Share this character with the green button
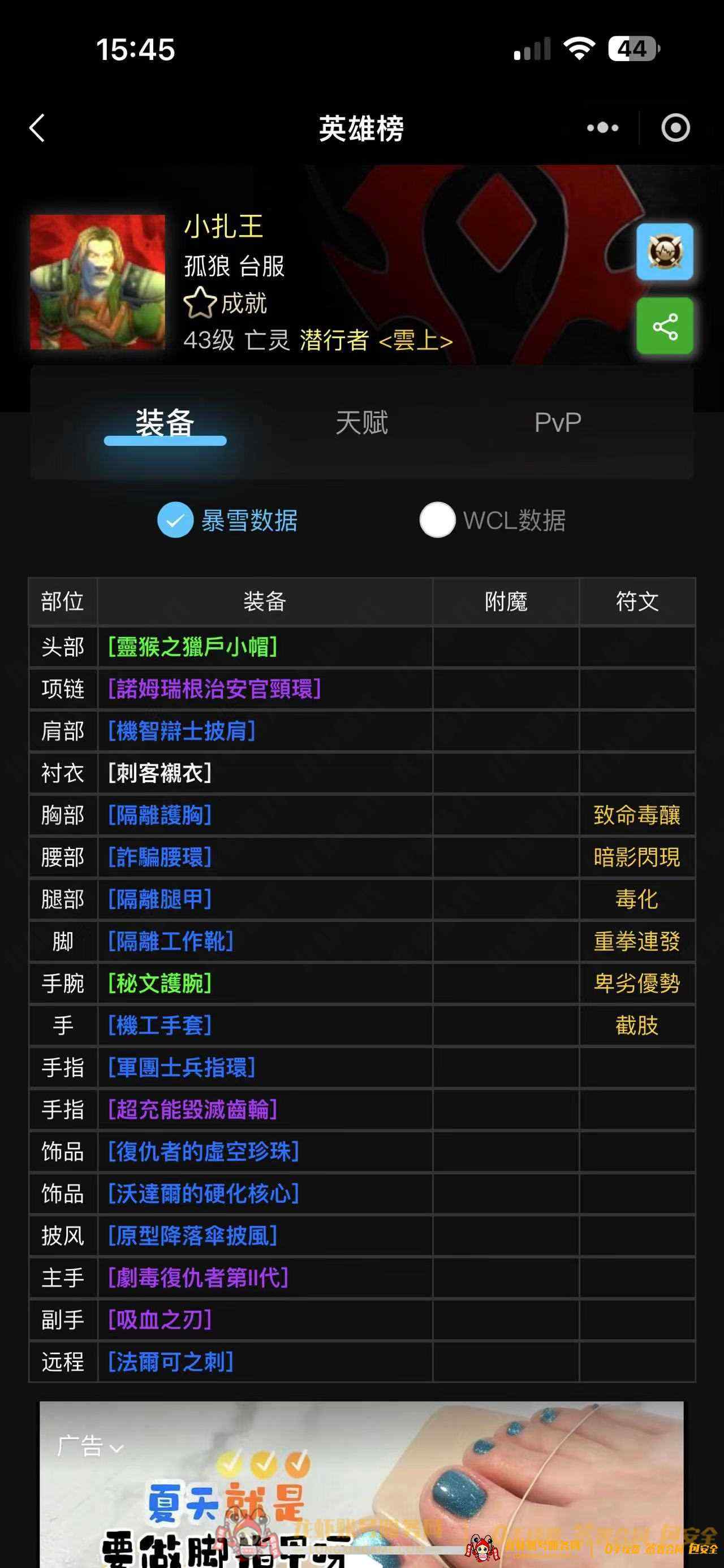This screenshot has width=724, height=1568. (x=664, y=326)
